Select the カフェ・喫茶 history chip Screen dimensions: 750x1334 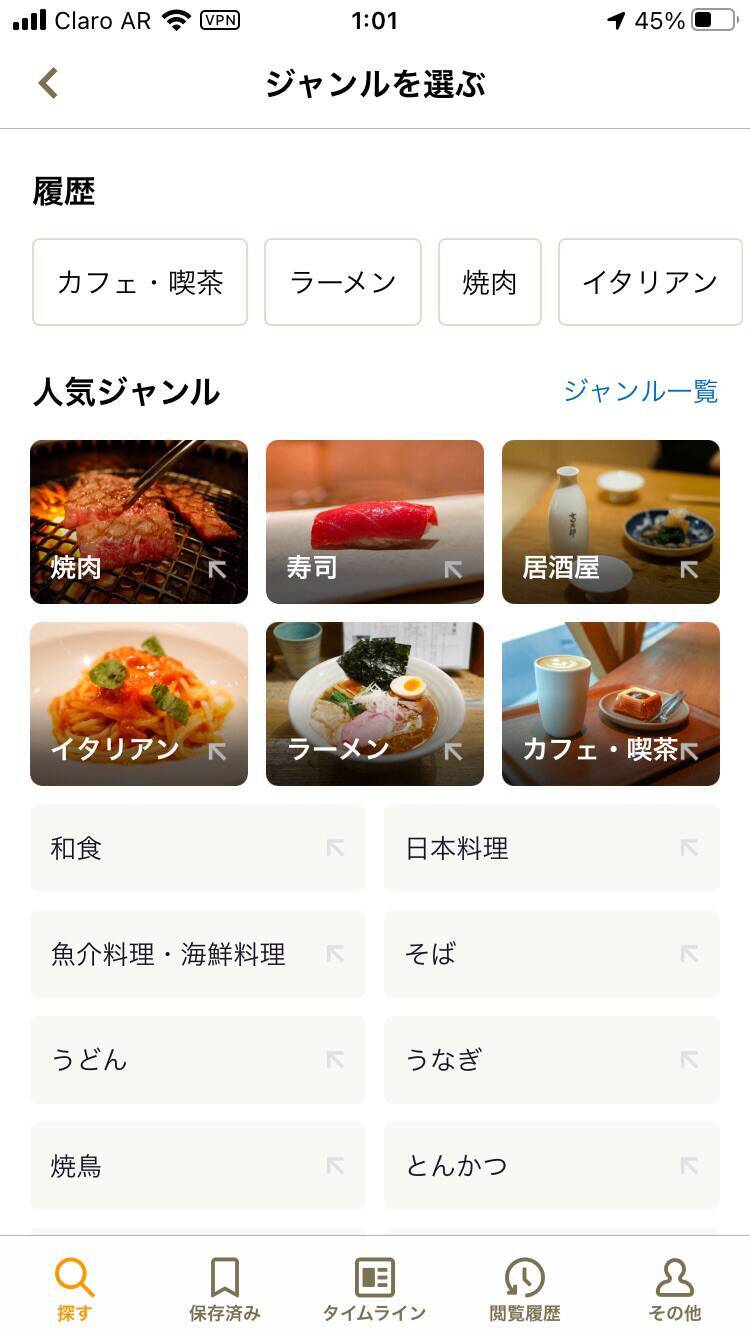pyautogui.click(x=140, y=282)
